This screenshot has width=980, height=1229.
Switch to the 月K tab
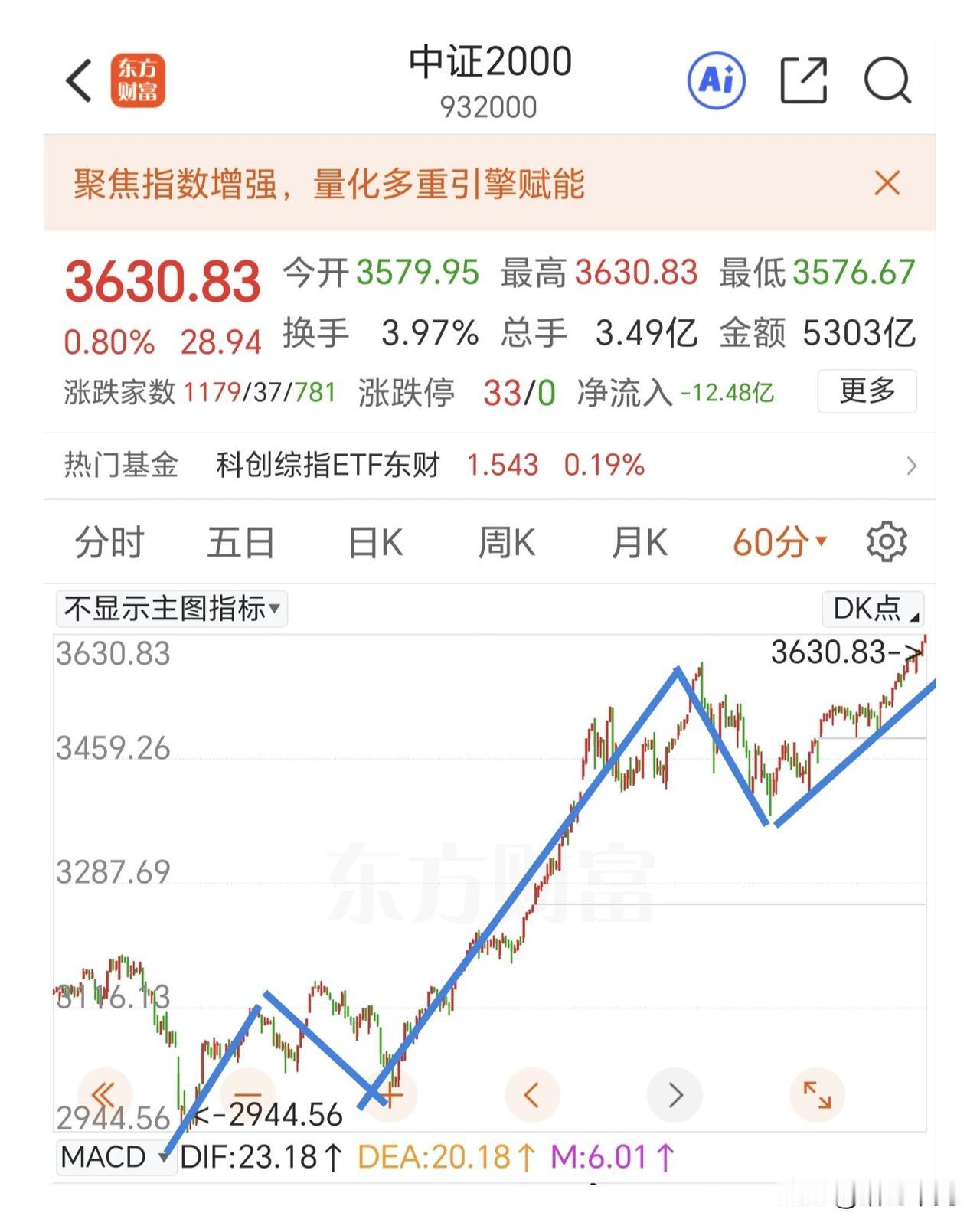639,541
